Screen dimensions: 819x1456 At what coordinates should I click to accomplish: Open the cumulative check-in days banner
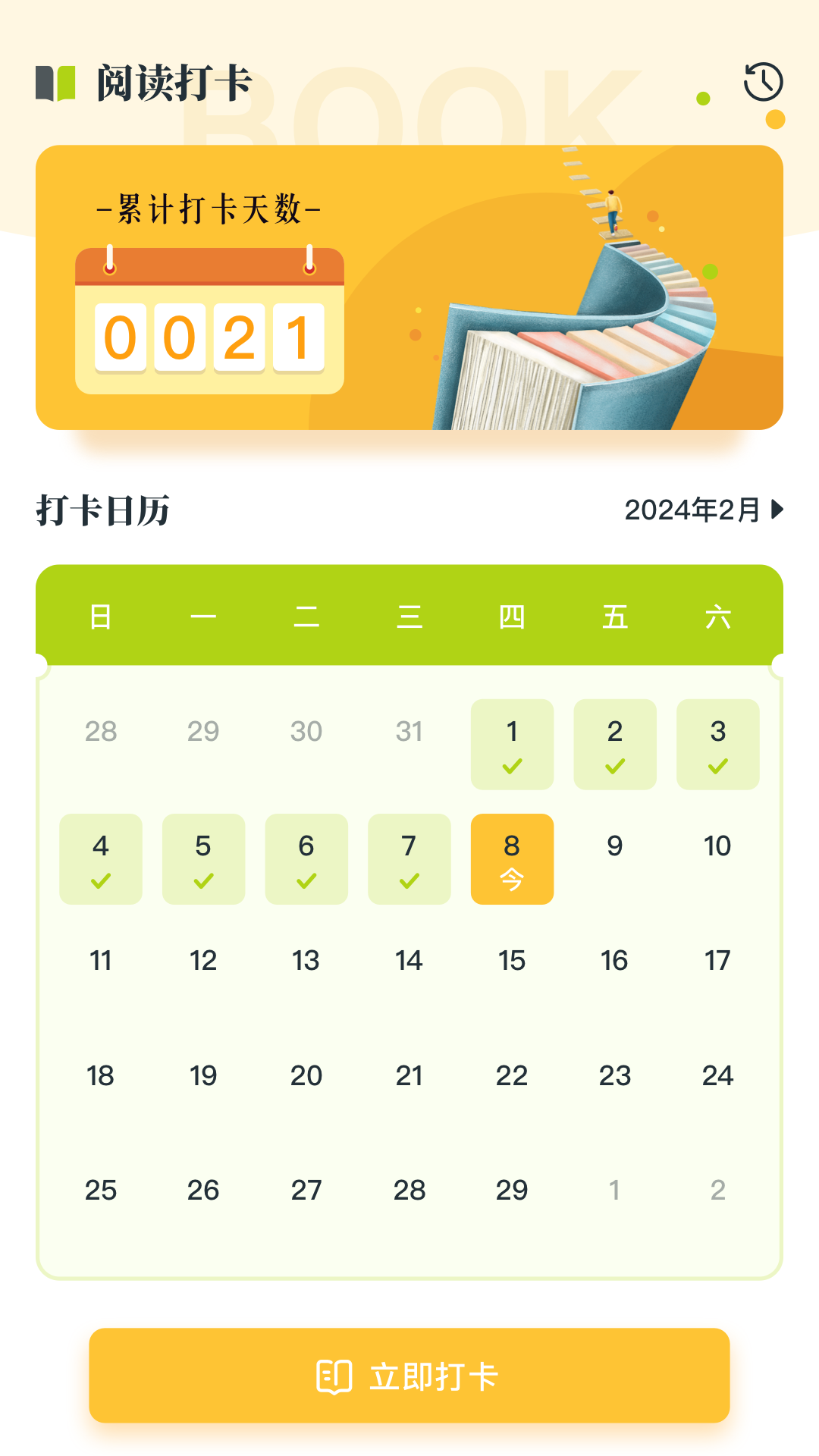pos(409,287)
